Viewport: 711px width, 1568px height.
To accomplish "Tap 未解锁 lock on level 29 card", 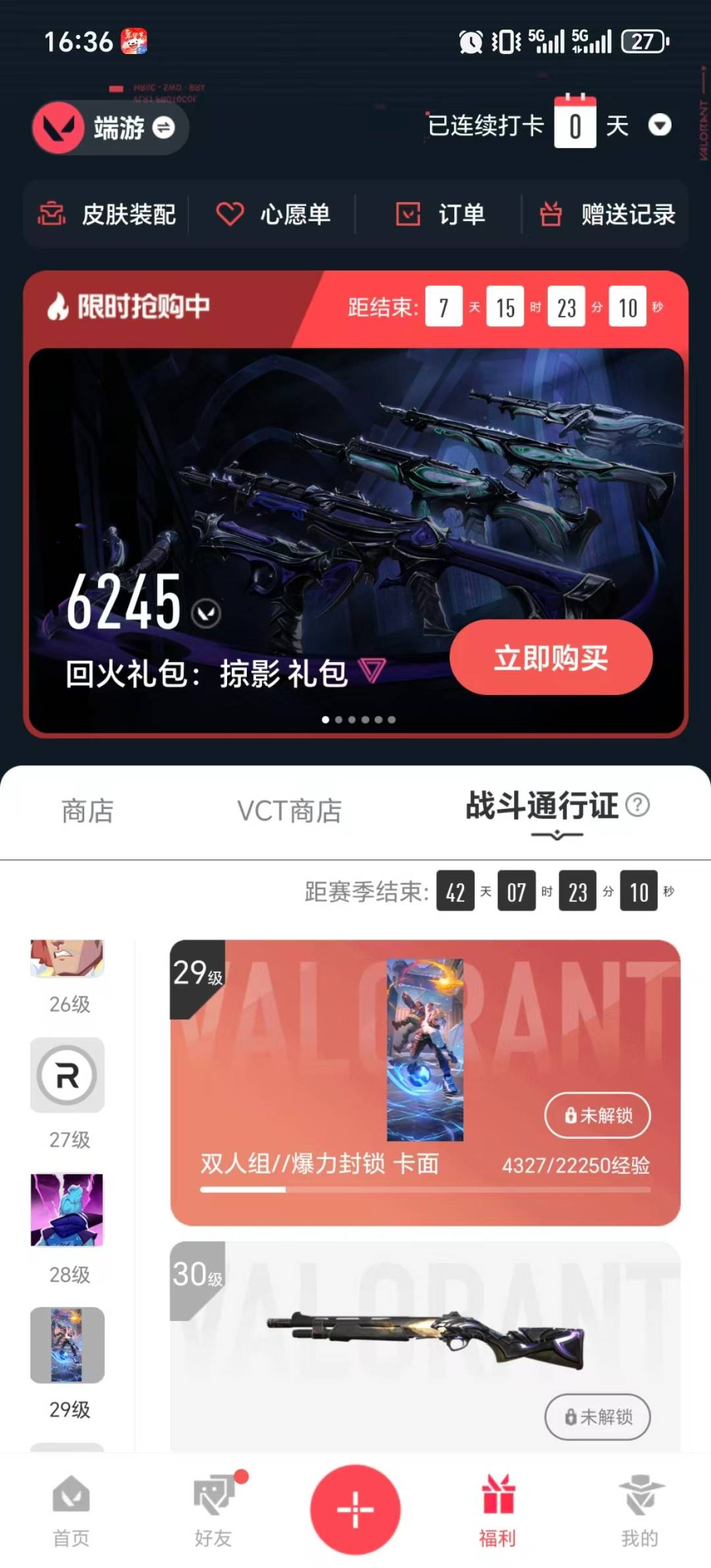I will [x=596, y=1116].
